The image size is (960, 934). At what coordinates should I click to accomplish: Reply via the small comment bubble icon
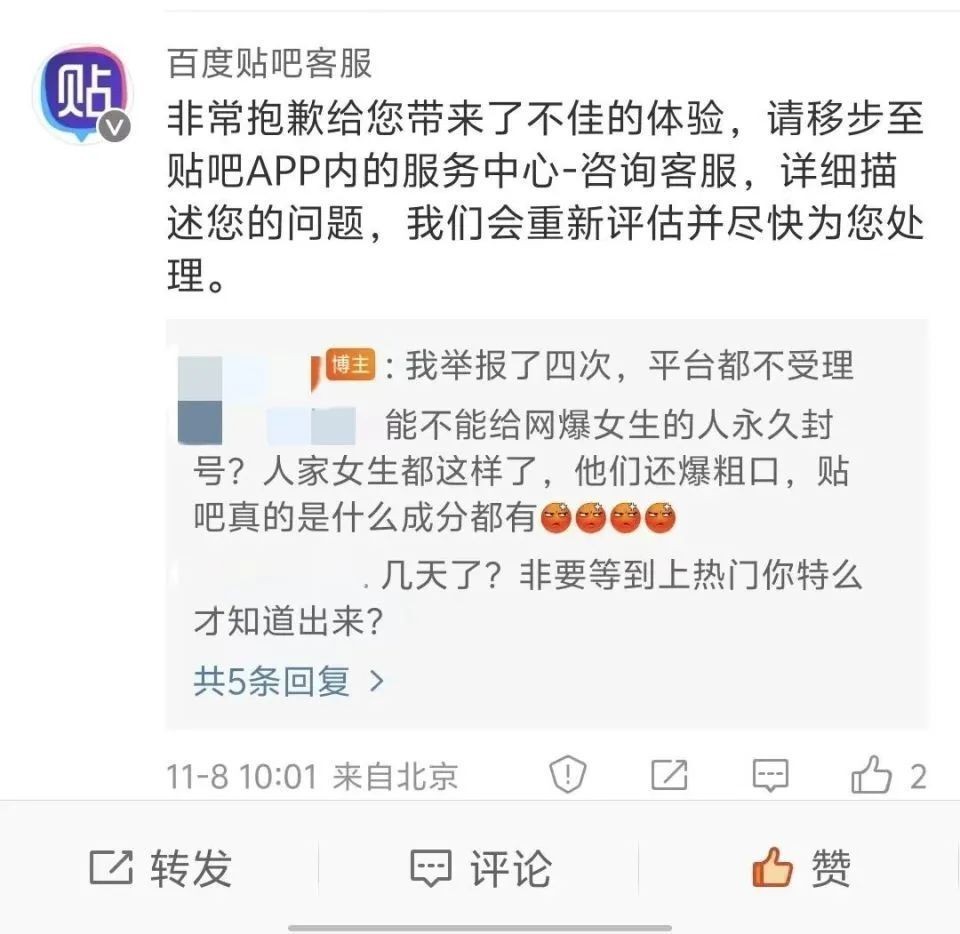(770, 774)
